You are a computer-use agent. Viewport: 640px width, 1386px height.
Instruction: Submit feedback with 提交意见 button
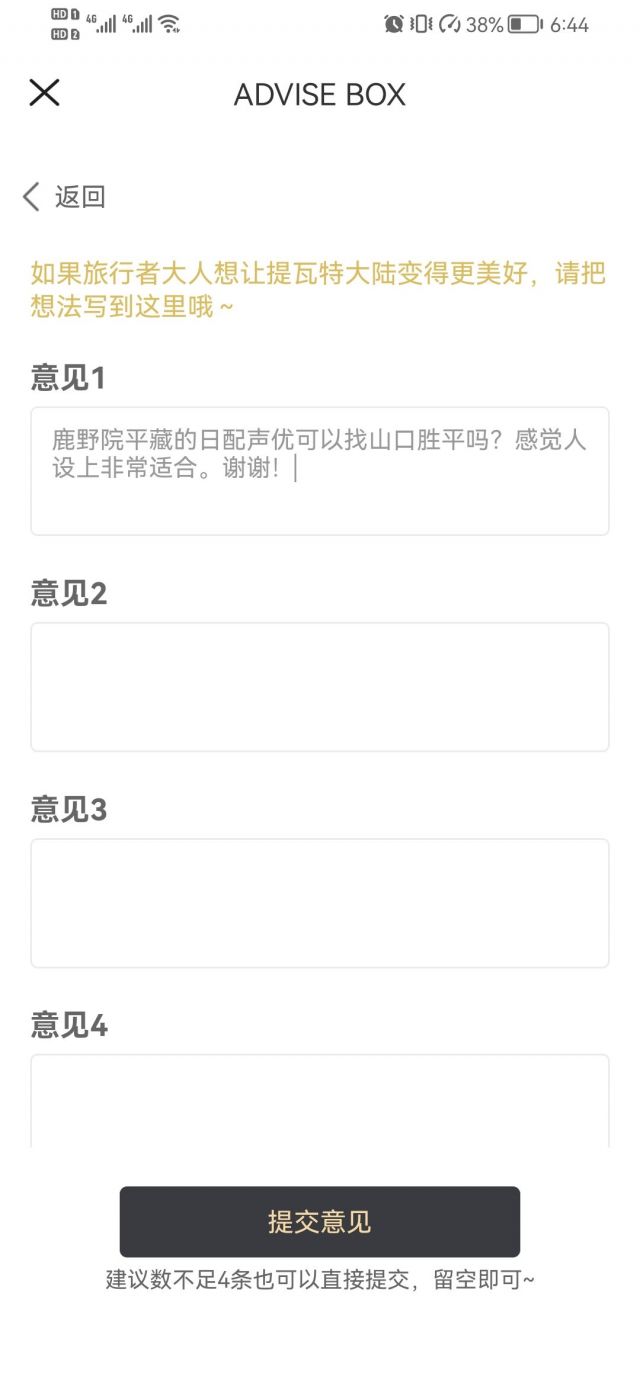pyautogui.click(x=320, y=1222)
